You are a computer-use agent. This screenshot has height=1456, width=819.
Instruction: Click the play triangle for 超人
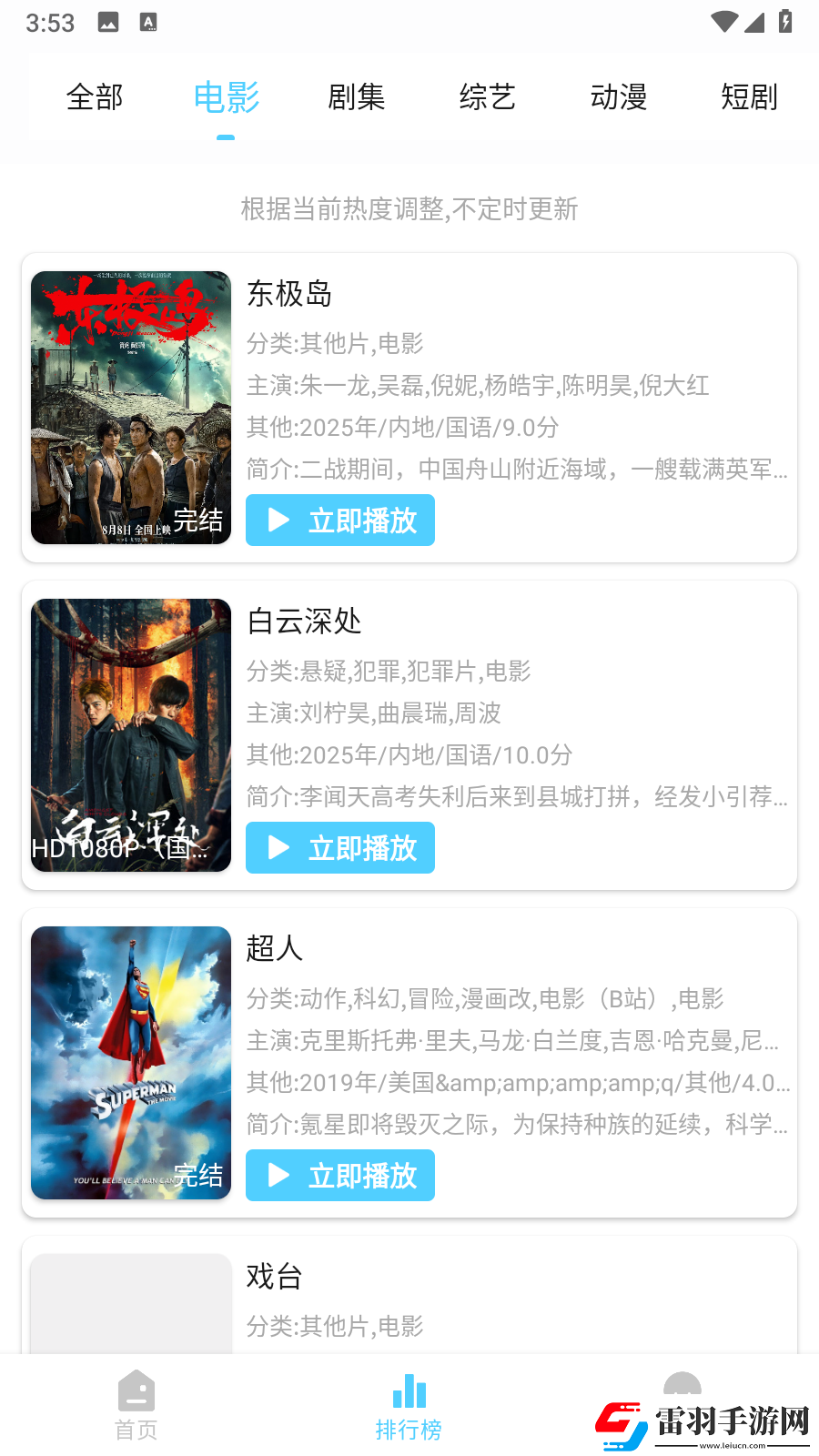point(278,1175)
